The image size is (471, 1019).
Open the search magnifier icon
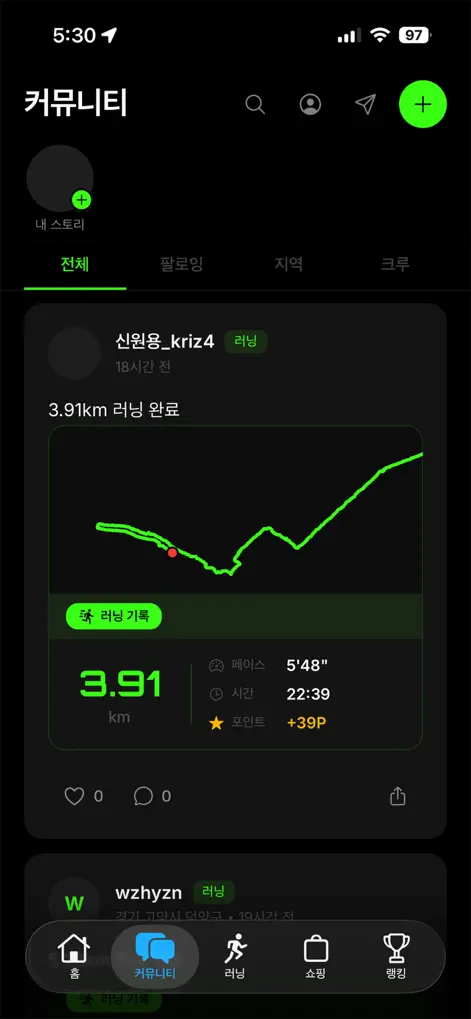pyautogui.click(x=255, y=104)
